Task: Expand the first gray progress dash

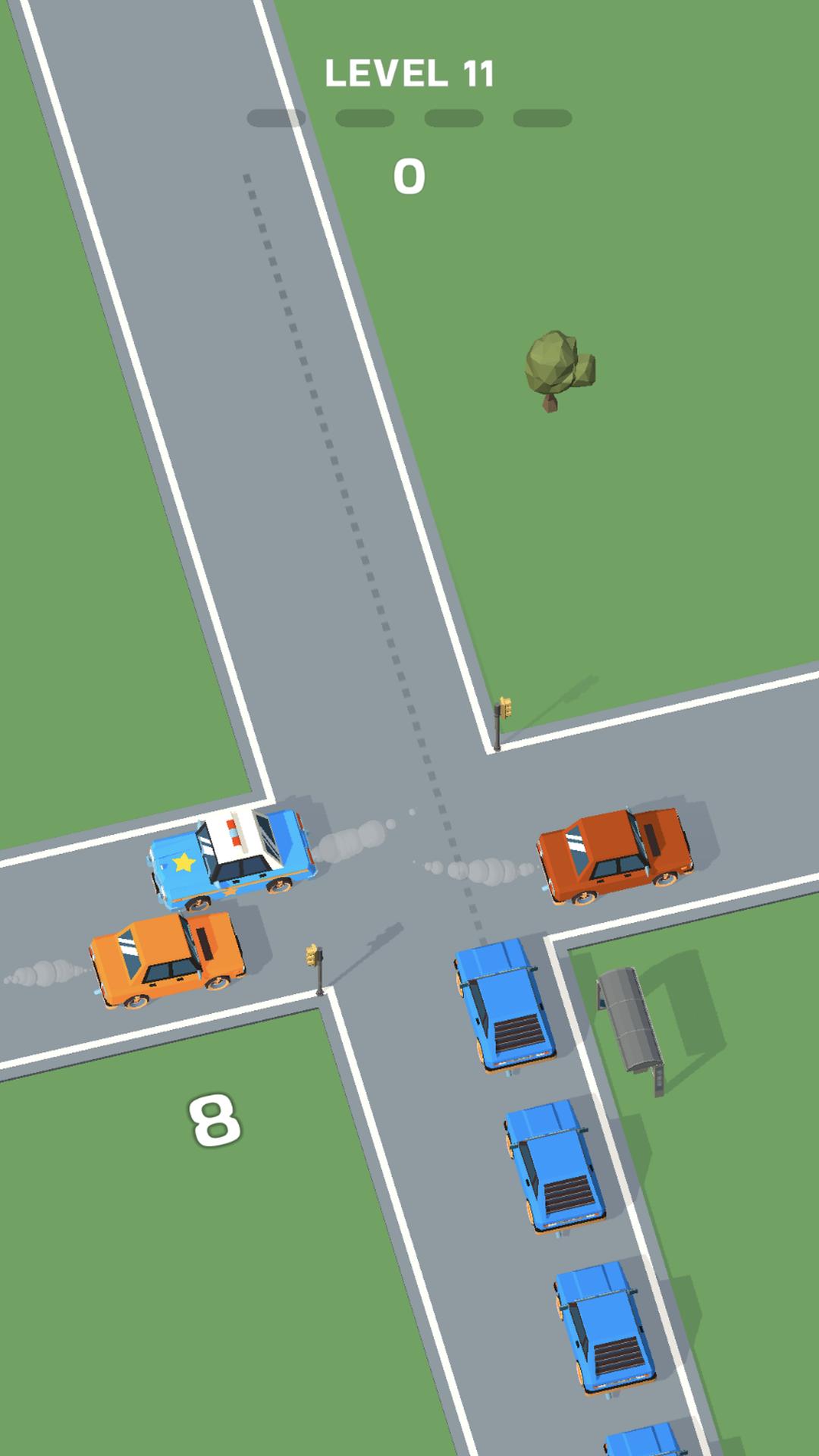Action: pyautogui.click(x=275, y=116)
